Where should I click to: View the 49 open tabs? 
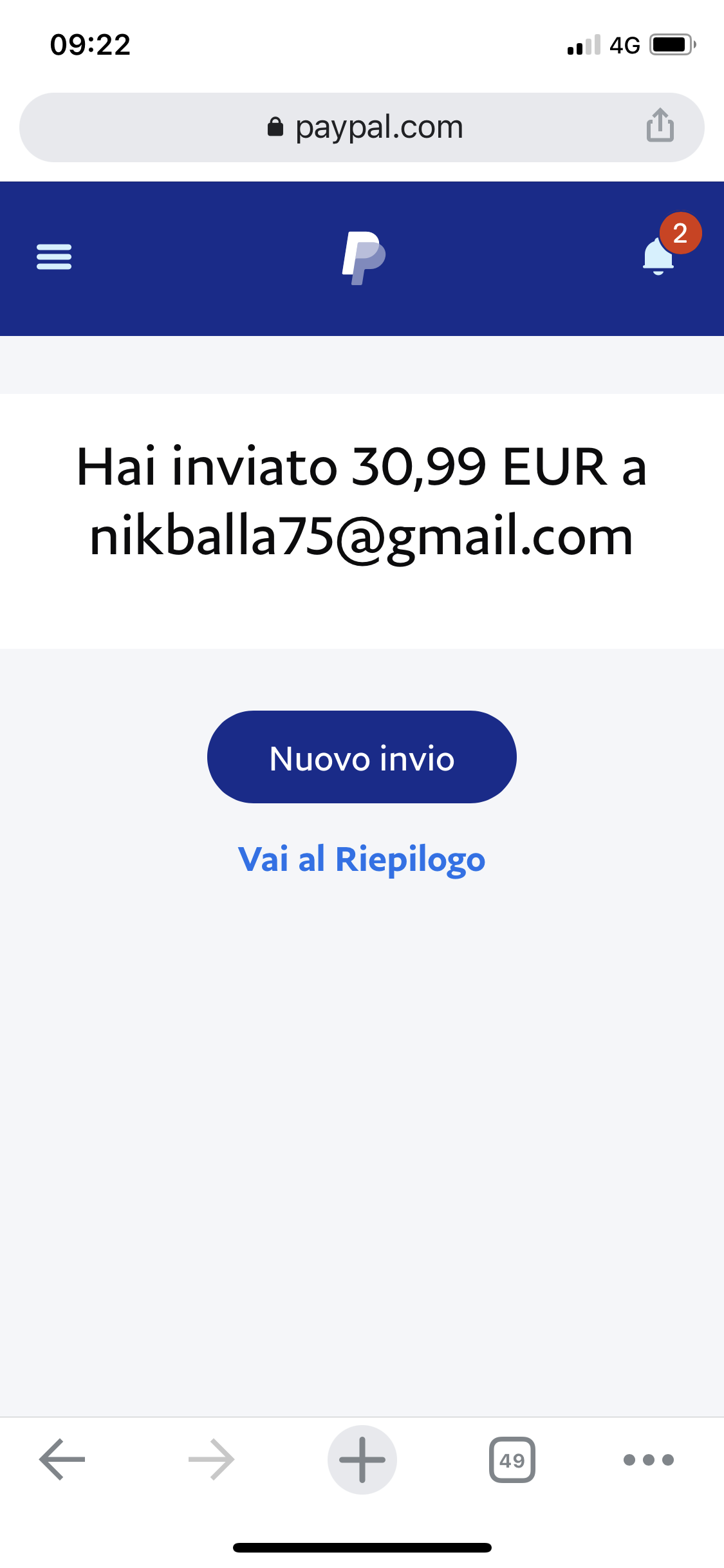(x=512, y=1459)
